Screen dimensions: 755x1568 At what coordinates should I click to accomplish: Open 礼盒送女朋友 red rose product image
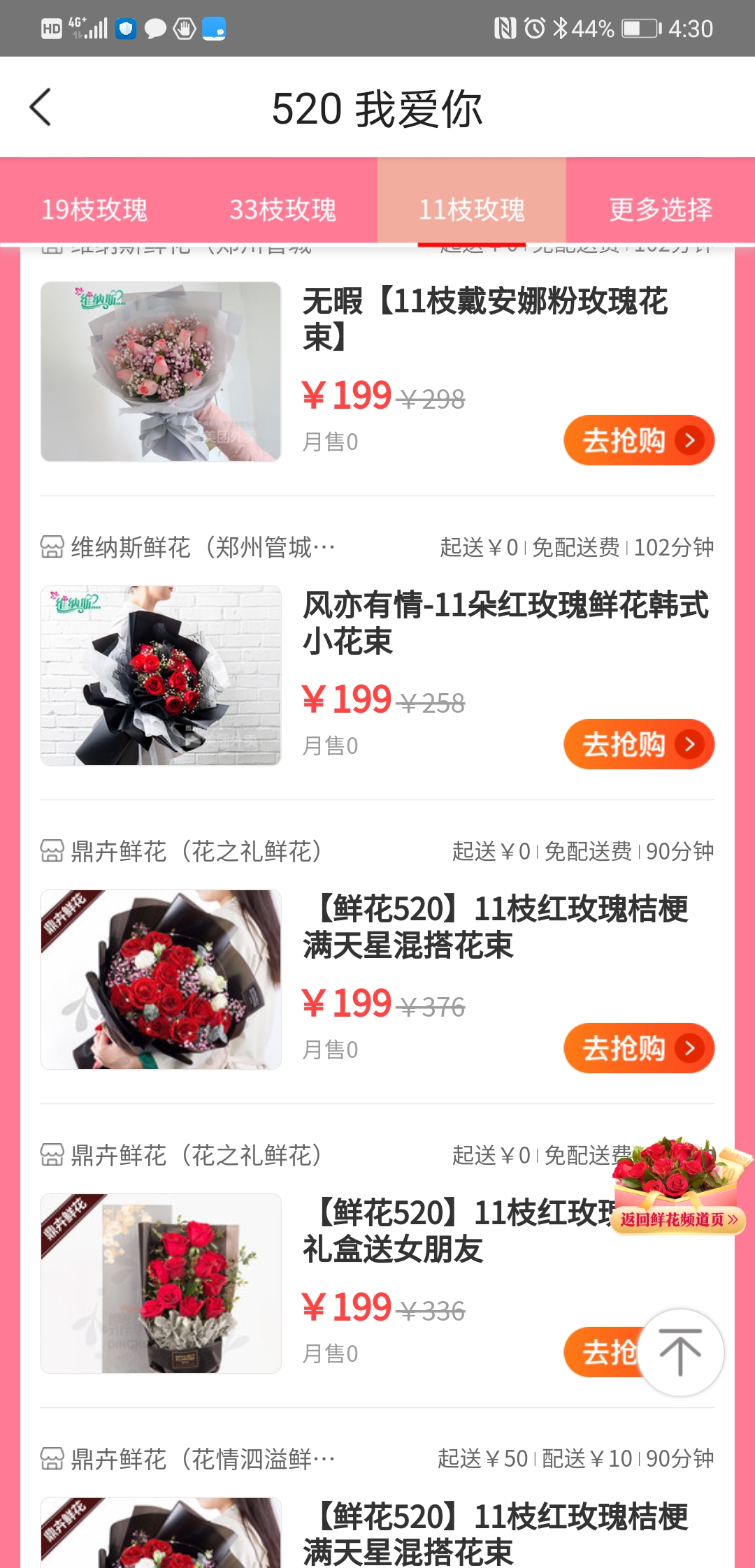pos(161,1284)
